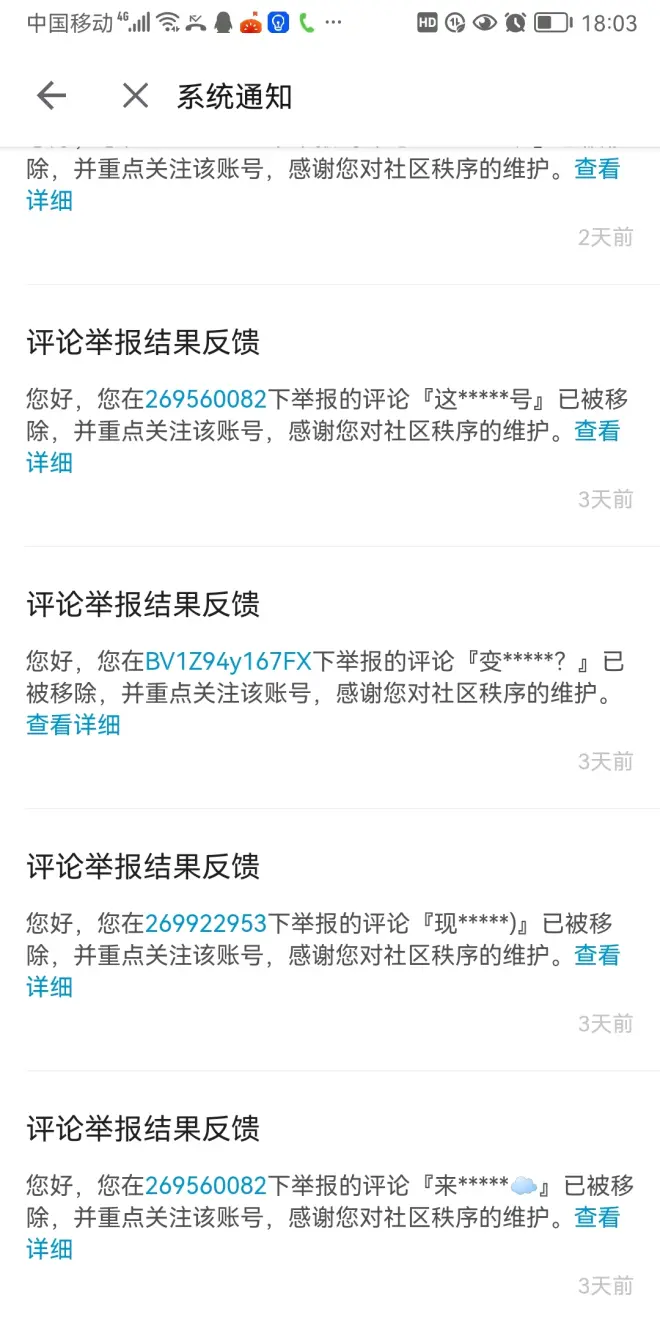Open the 269922953 link
The width and height of the screenshot is (660, 1320).
click(206, 924)
